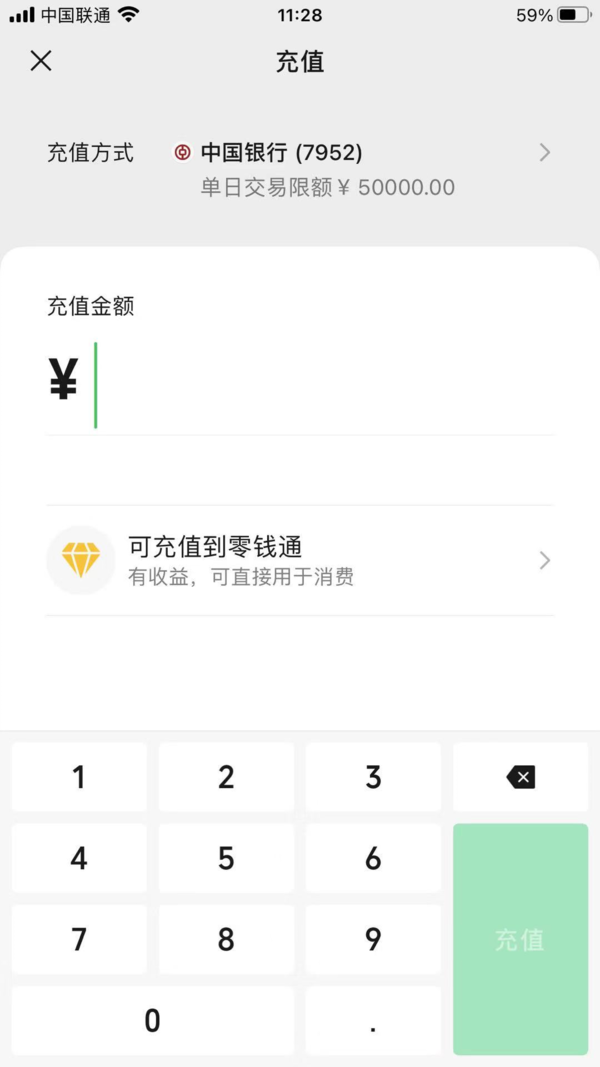The height and width of the screenshot is (1067, 600).
Task: Open the 可充值到零钱通 option
Action: click(300, 560)
